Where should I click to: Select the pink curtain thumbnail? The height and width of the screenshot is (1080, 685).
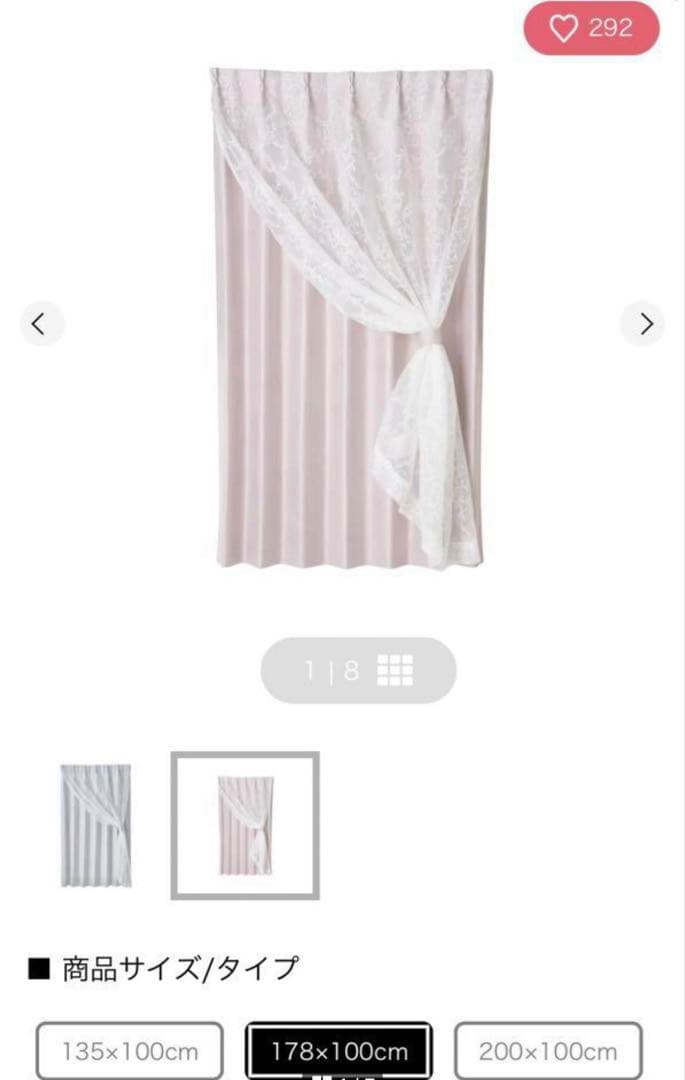pyautogui.click(x=245, y=825)
